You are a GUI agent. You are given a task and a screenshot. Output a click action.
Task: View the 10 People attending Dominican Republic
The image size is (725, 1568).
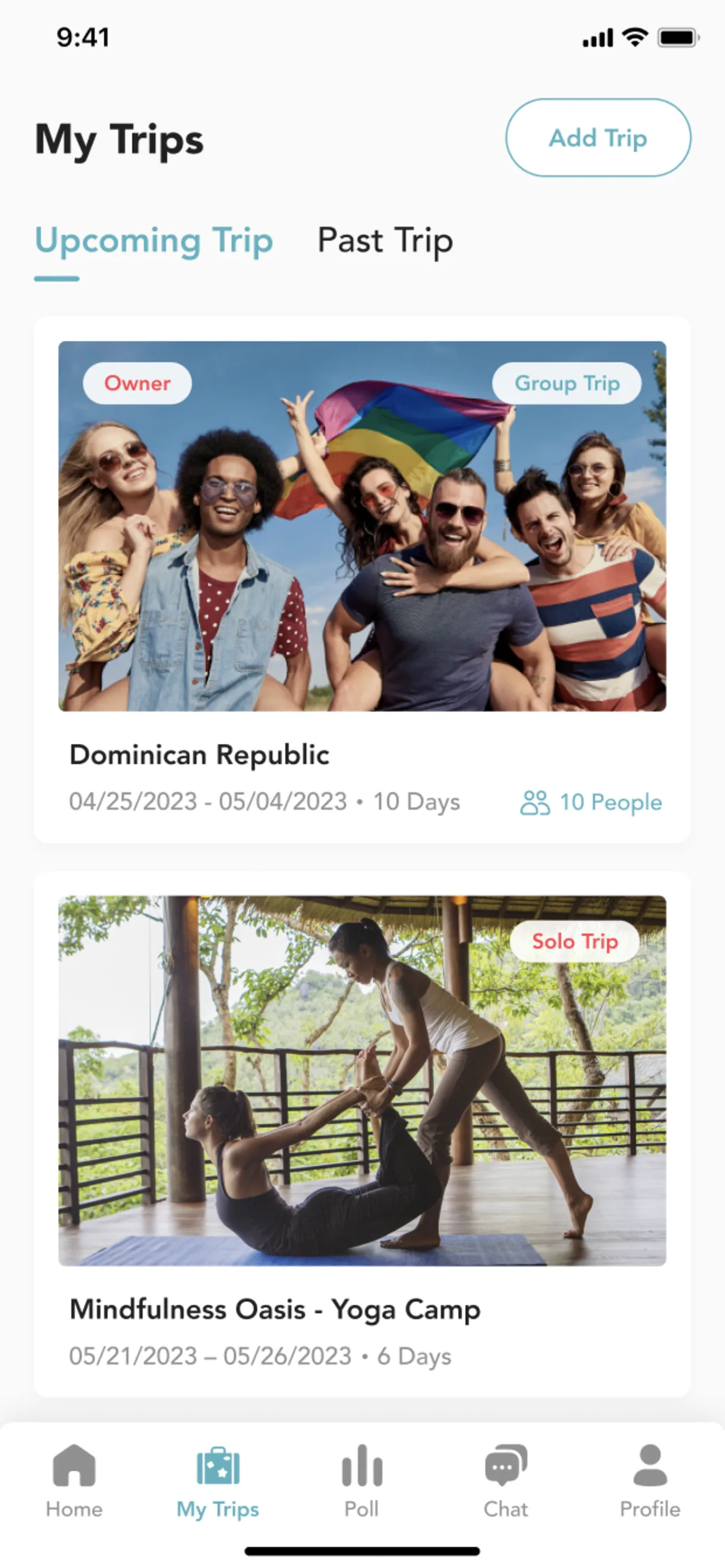pyautogui.click(x=591, y=802)
